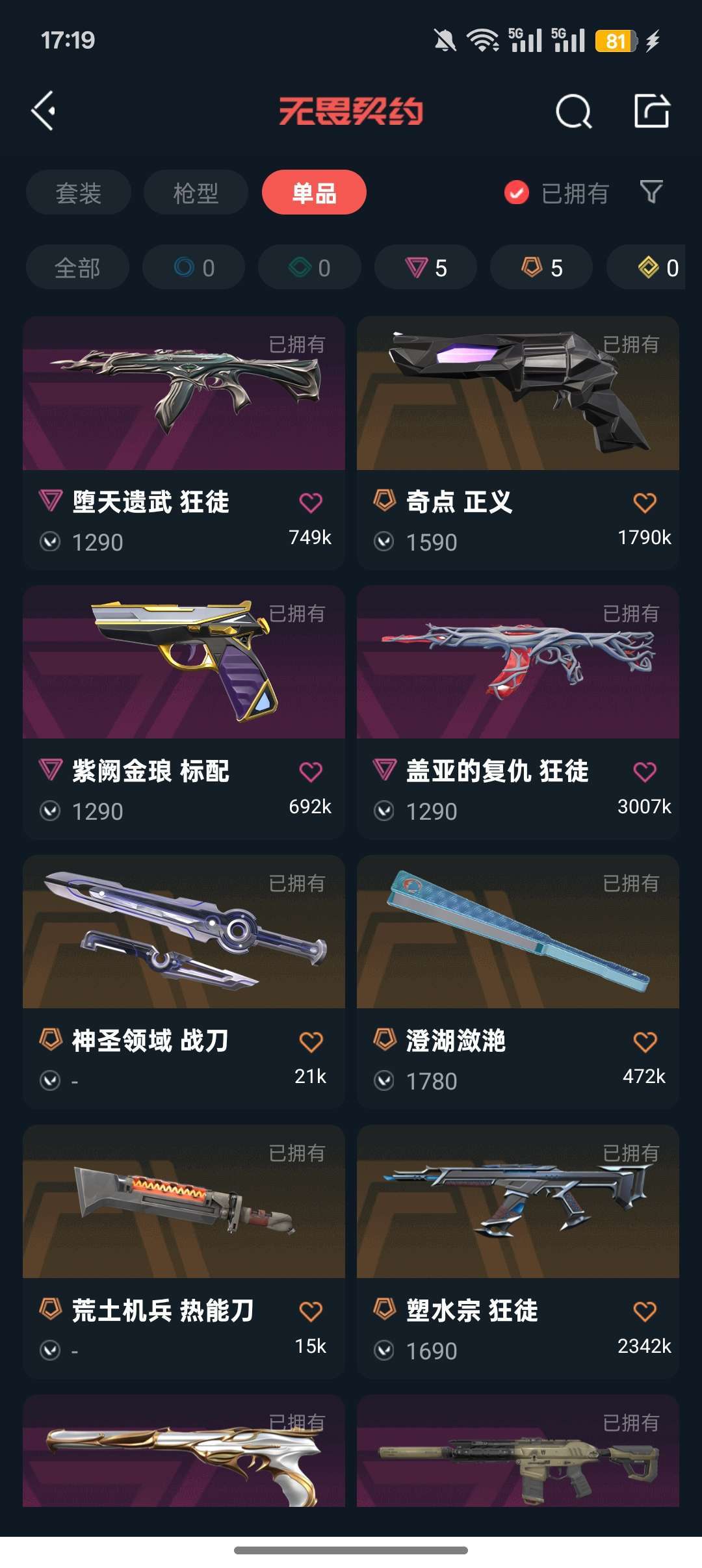Open the 神圣领域 战刀 knife card
This screenshot has height=1568, width=702.
pos(184,982)
